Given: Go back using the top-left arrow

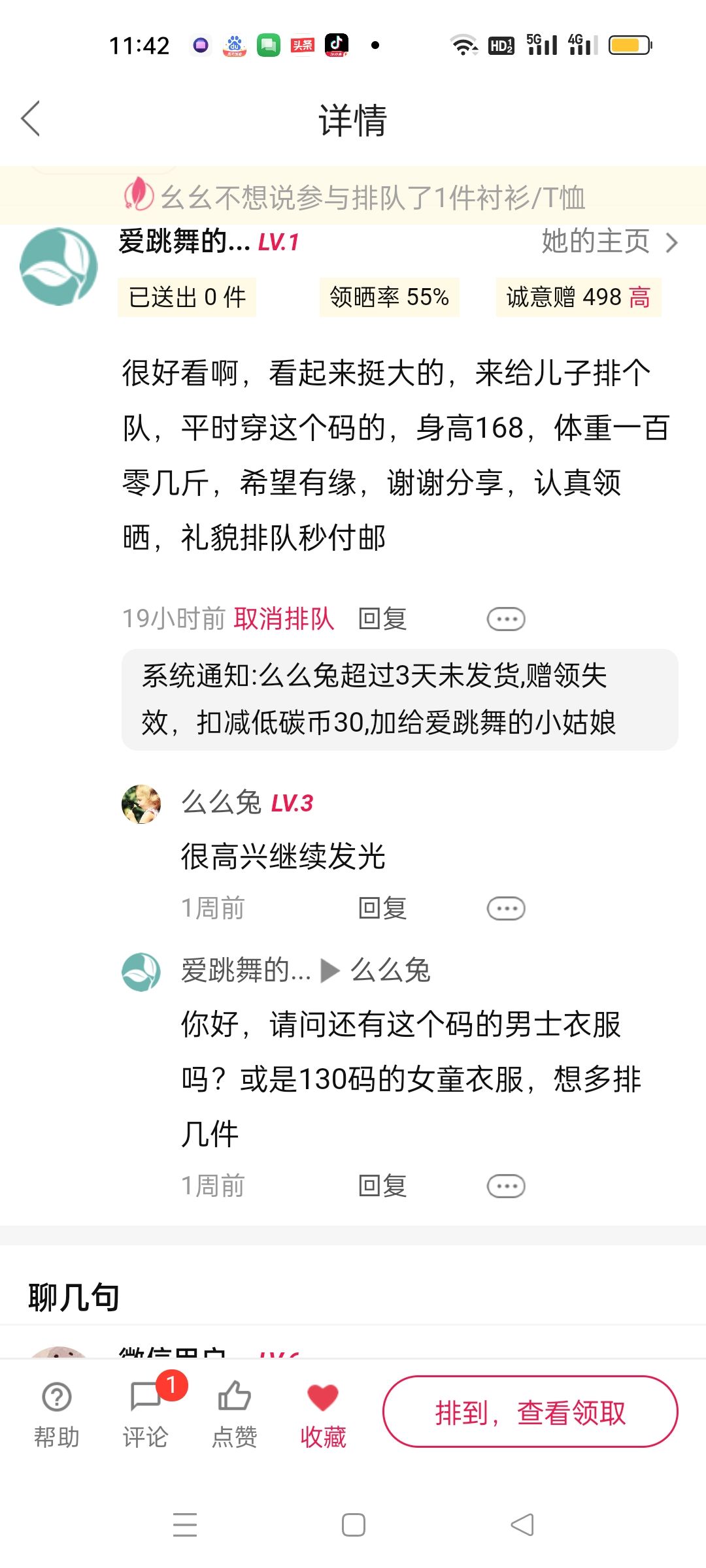Looking at the screenshot, I should (31, 118).
